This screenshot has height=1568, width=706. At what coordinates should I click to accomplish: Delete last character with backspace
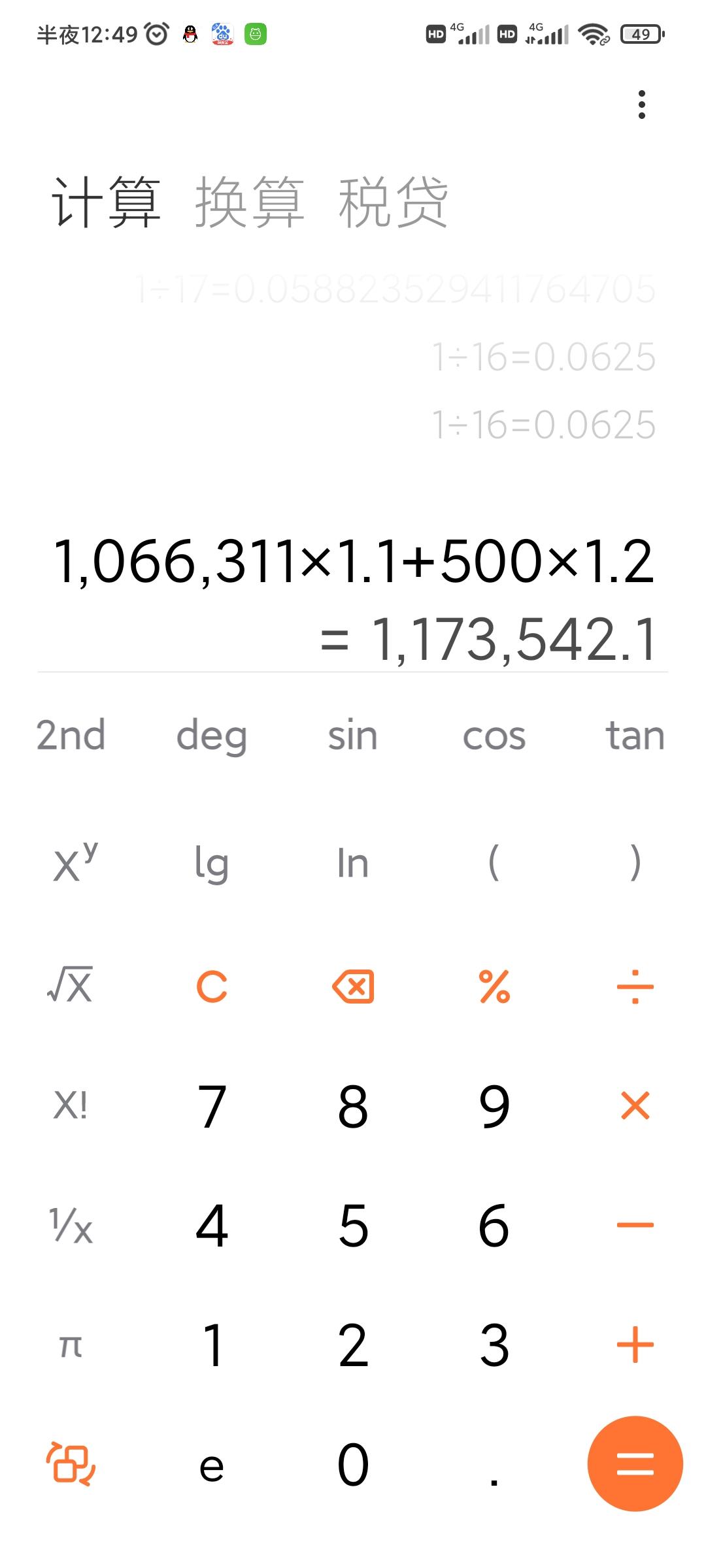click(x=353, y=986)
